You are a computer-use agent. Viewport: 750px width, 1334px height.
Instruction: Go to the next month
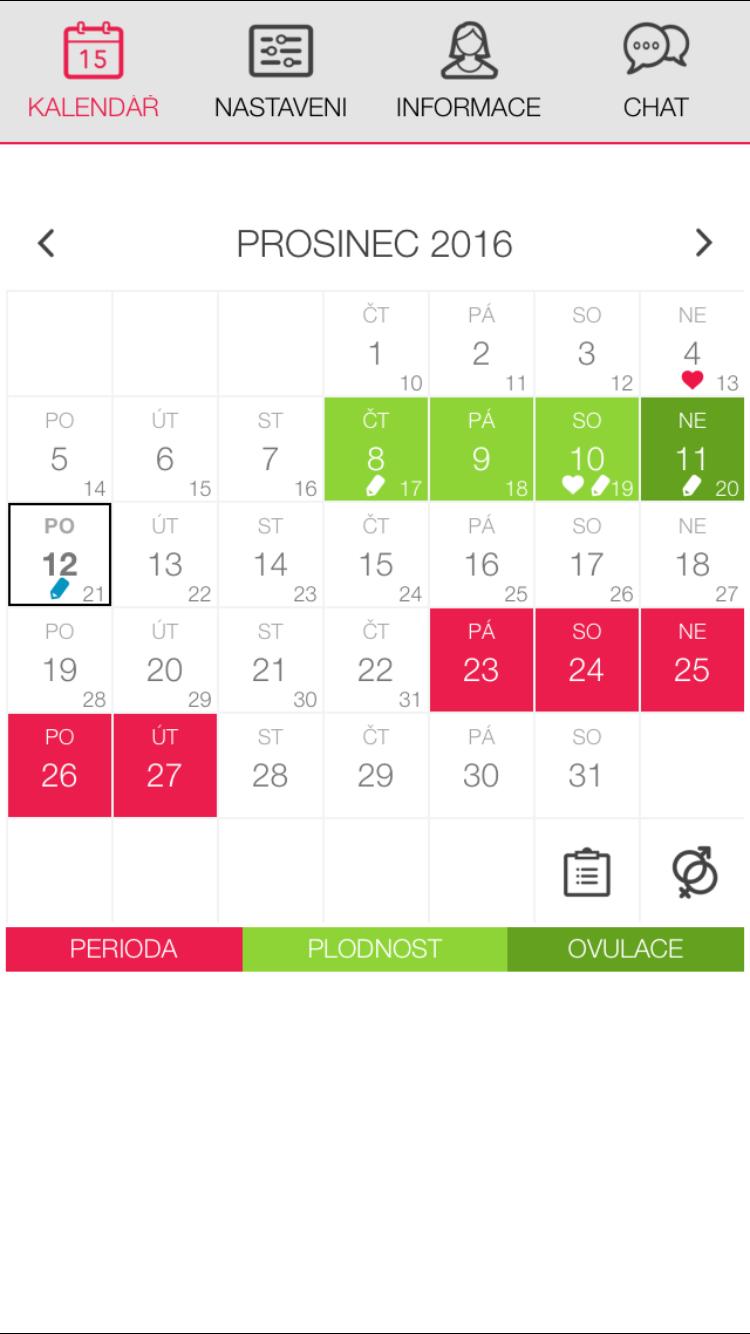coord(704,243)
